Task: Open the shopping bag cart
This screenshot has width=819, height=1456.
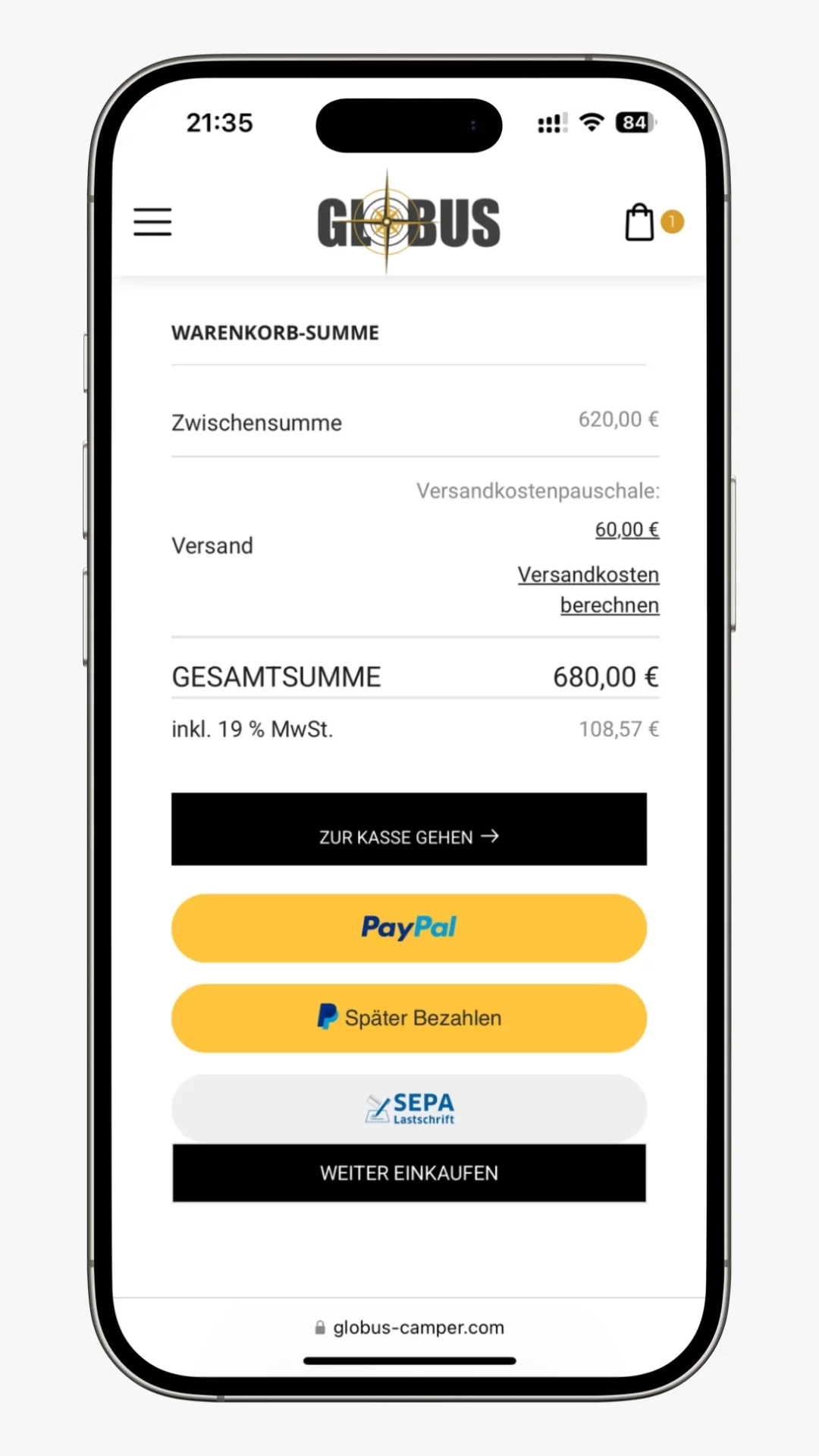Action: pyautogui.click(x=641, y=222)
